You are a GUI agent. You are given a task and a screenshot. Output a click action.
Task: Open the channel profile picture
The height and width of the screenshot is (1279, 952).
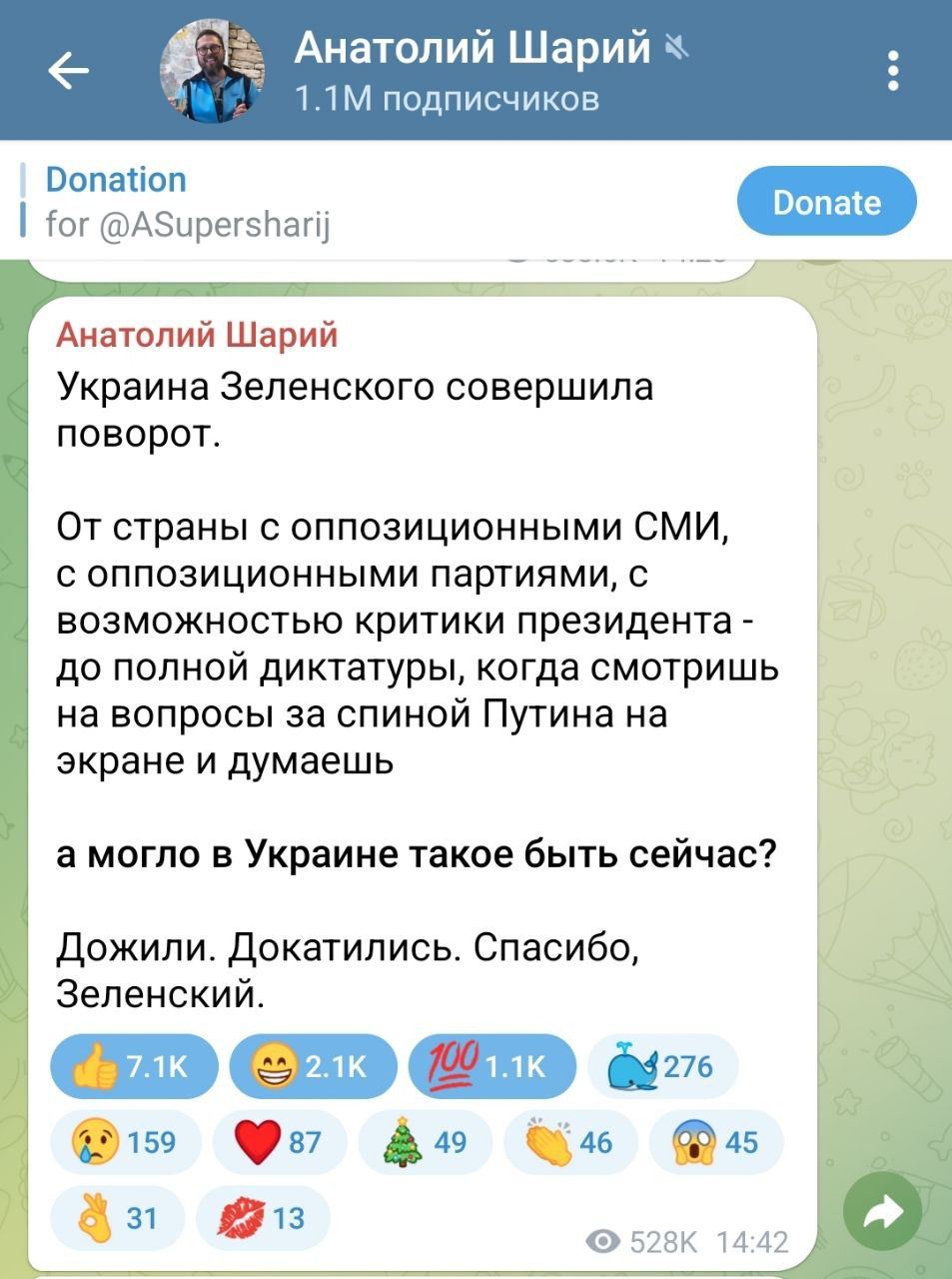pyautogui.click(x=212, y=71)
